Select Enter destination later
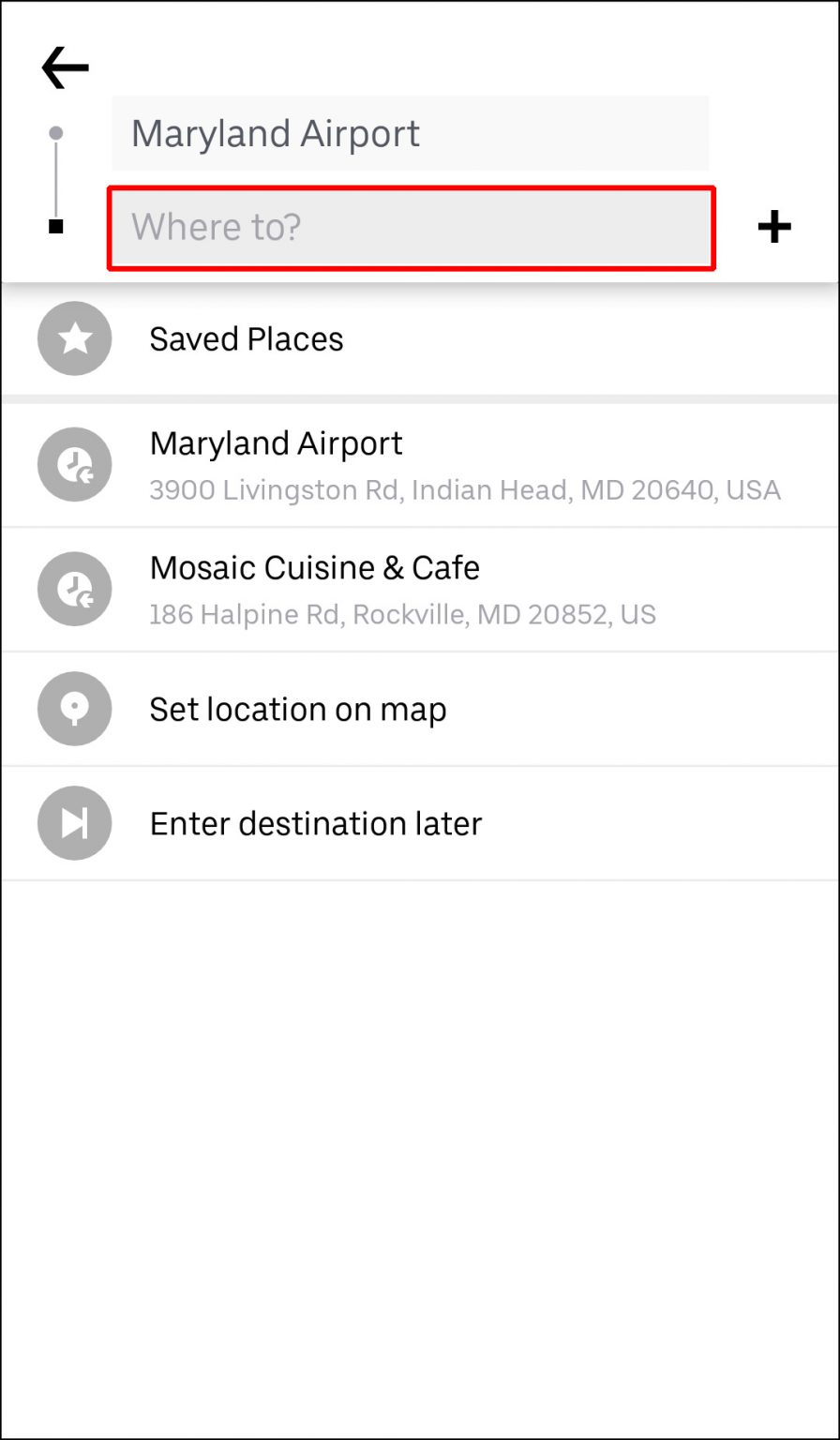Screen dimensions: 840x1440 click(315, 823)
